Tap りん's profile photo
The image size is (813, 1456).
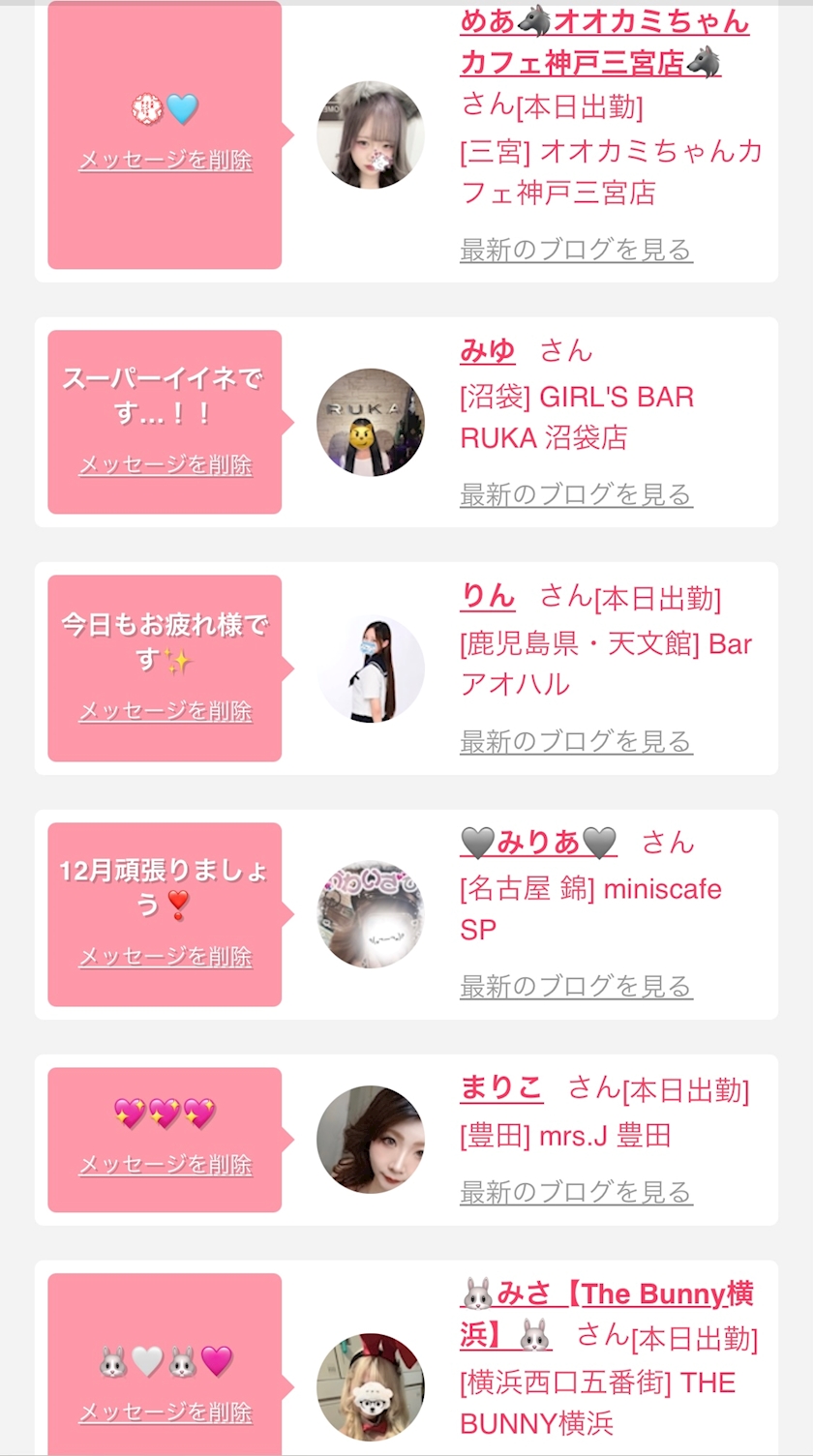coord(371,669)
